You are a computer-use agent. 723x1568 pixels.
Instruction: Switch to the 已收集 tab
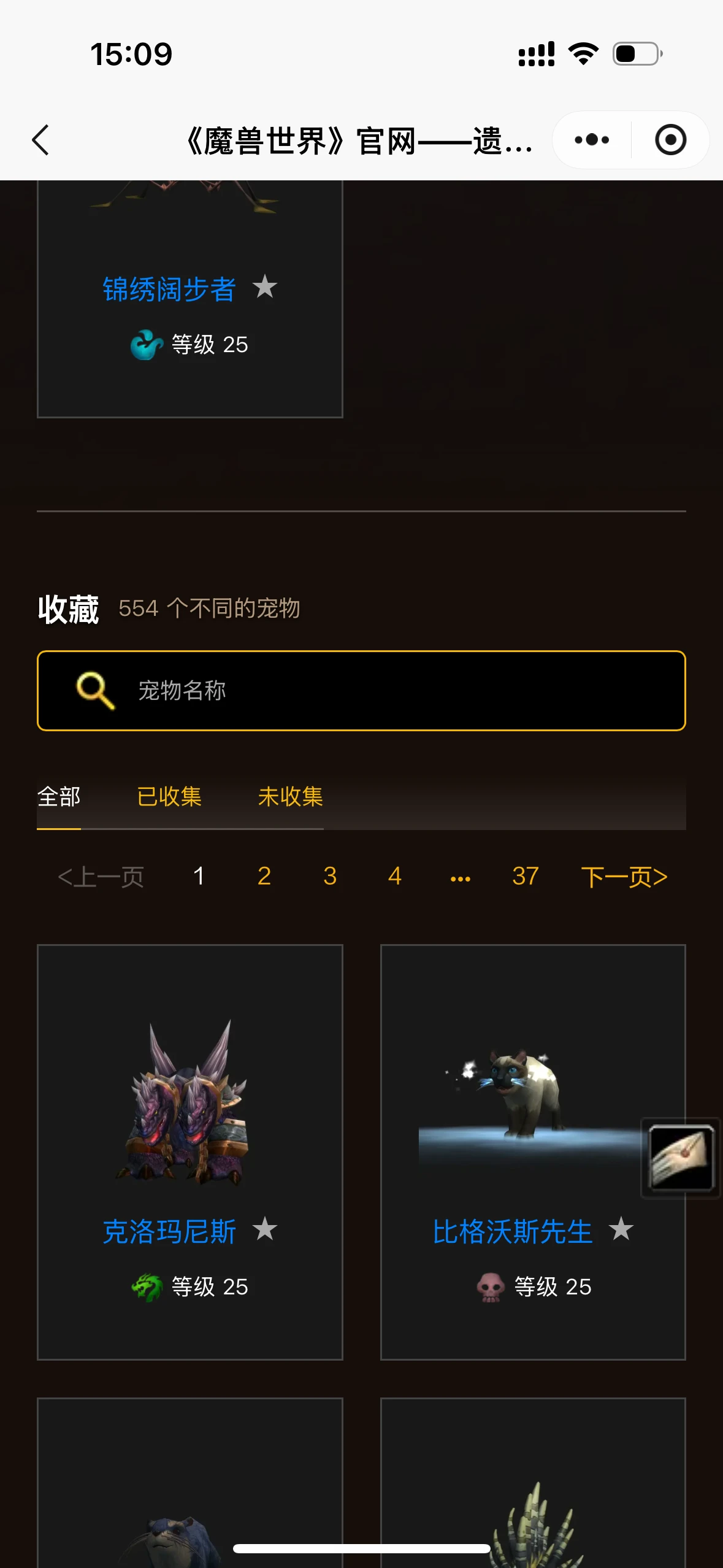(x=170, y=796)
